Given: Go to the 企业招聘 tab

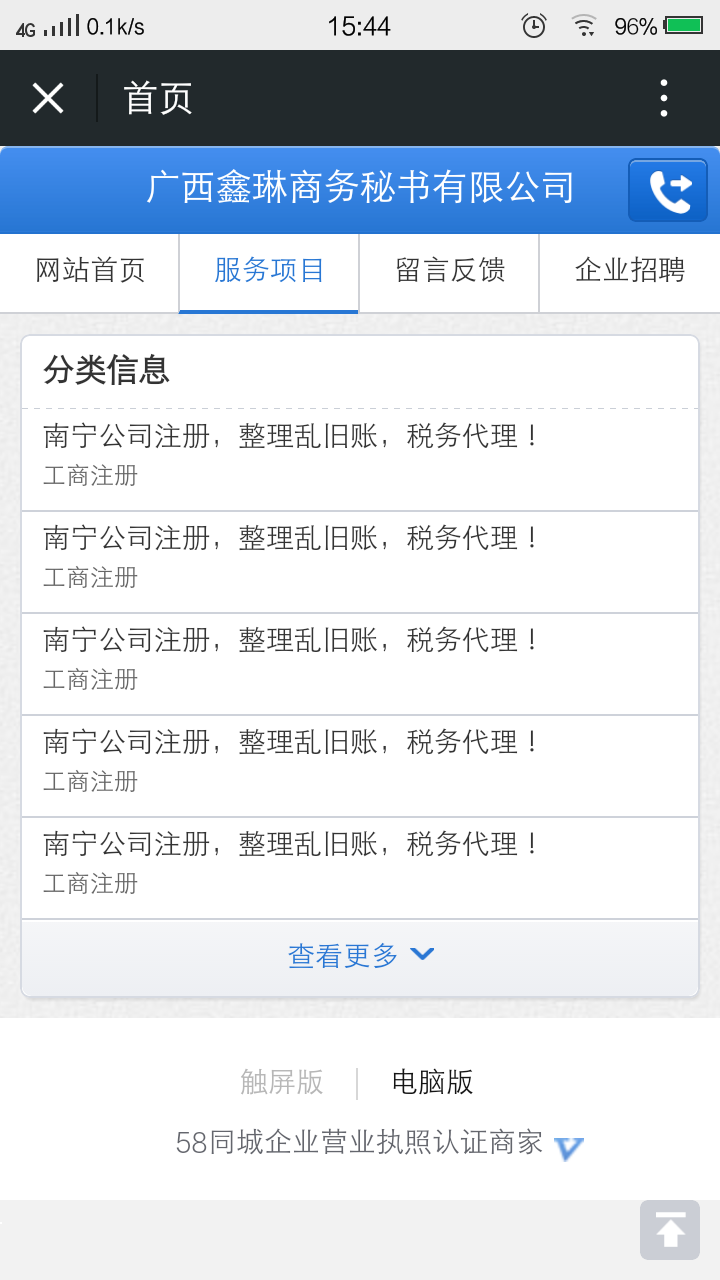Looking at the screenshot, I should pos(630,271).
